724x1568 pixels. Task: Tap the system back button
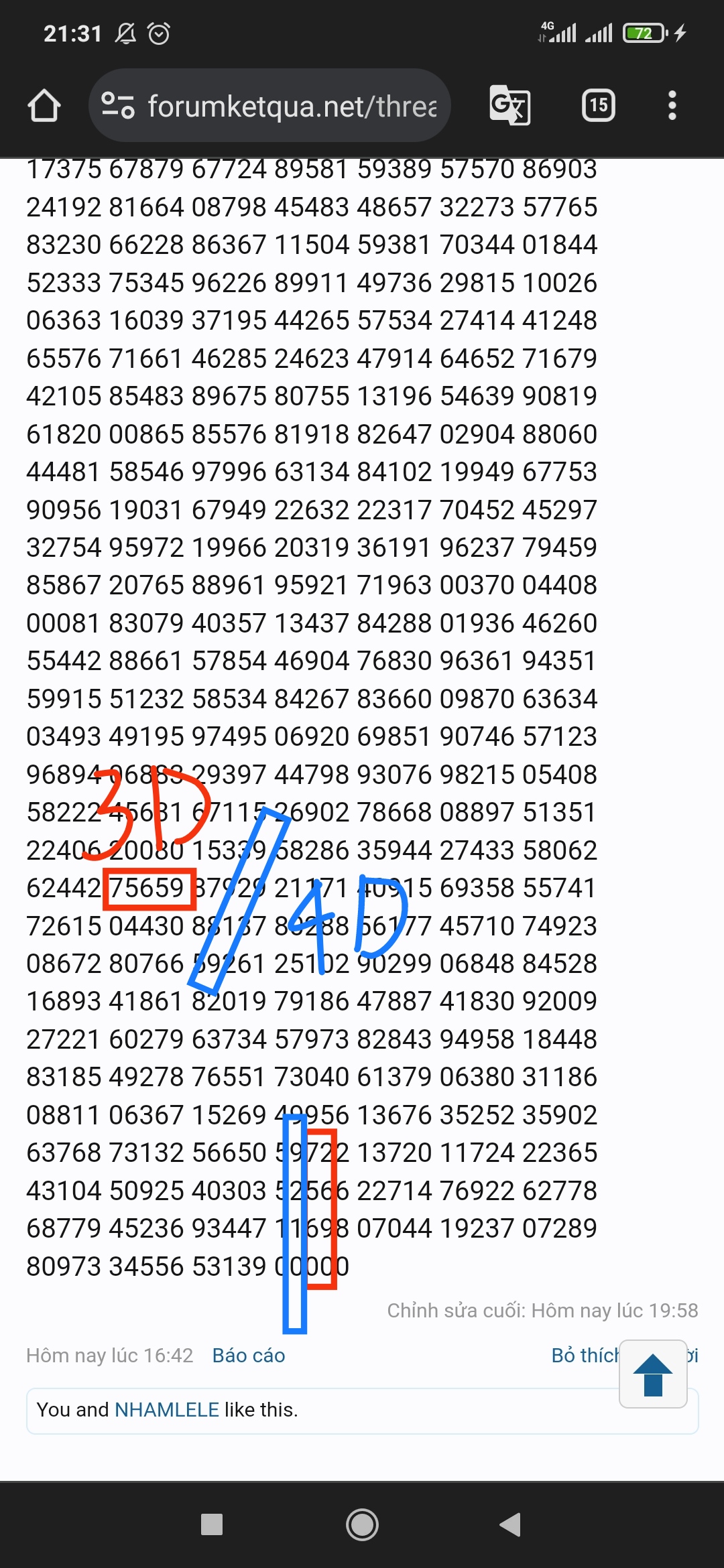pyautogui.click(x=511, y=1524)
